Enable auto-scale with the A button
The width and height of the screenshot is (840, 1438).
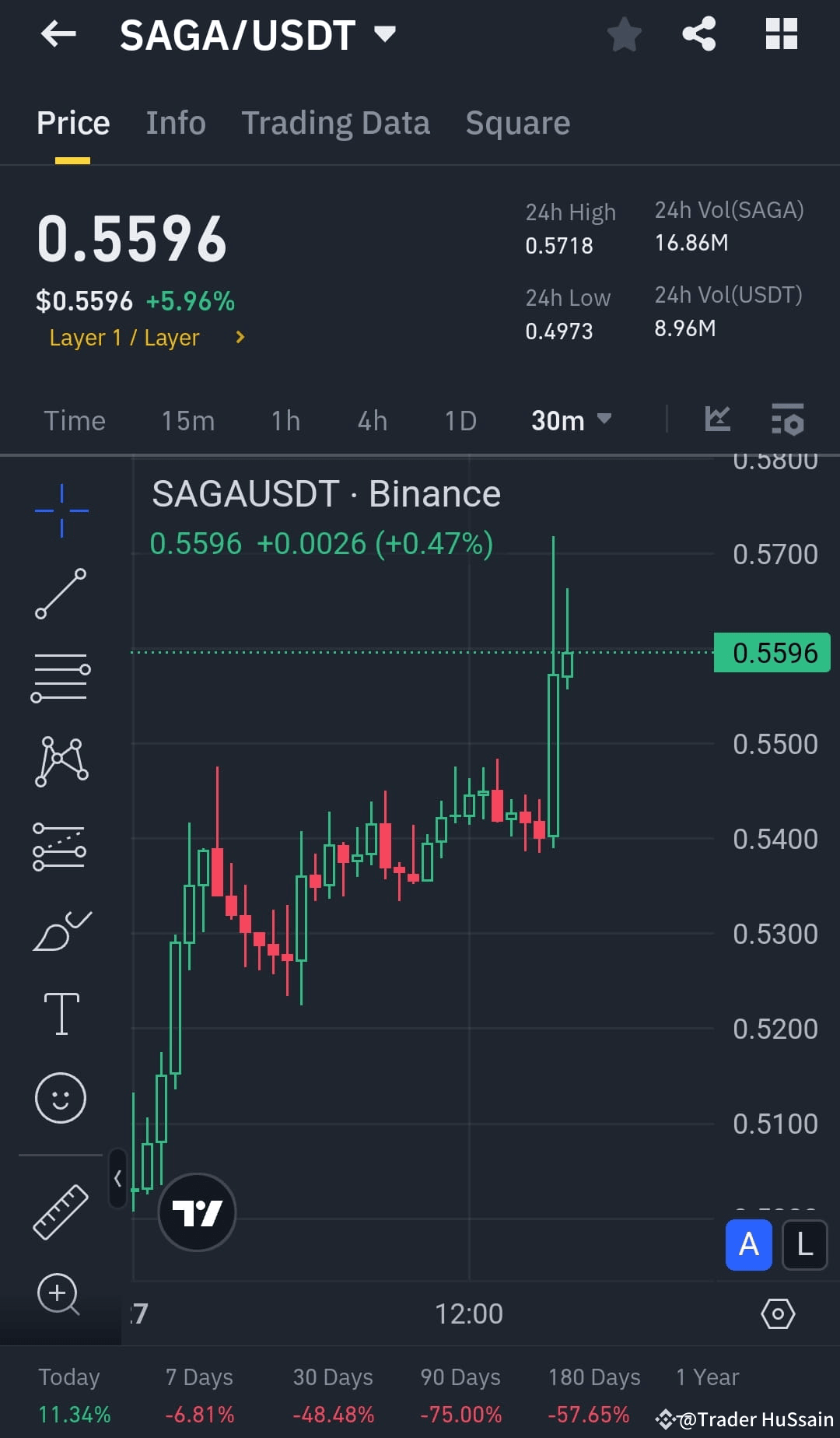[748, 1246]
